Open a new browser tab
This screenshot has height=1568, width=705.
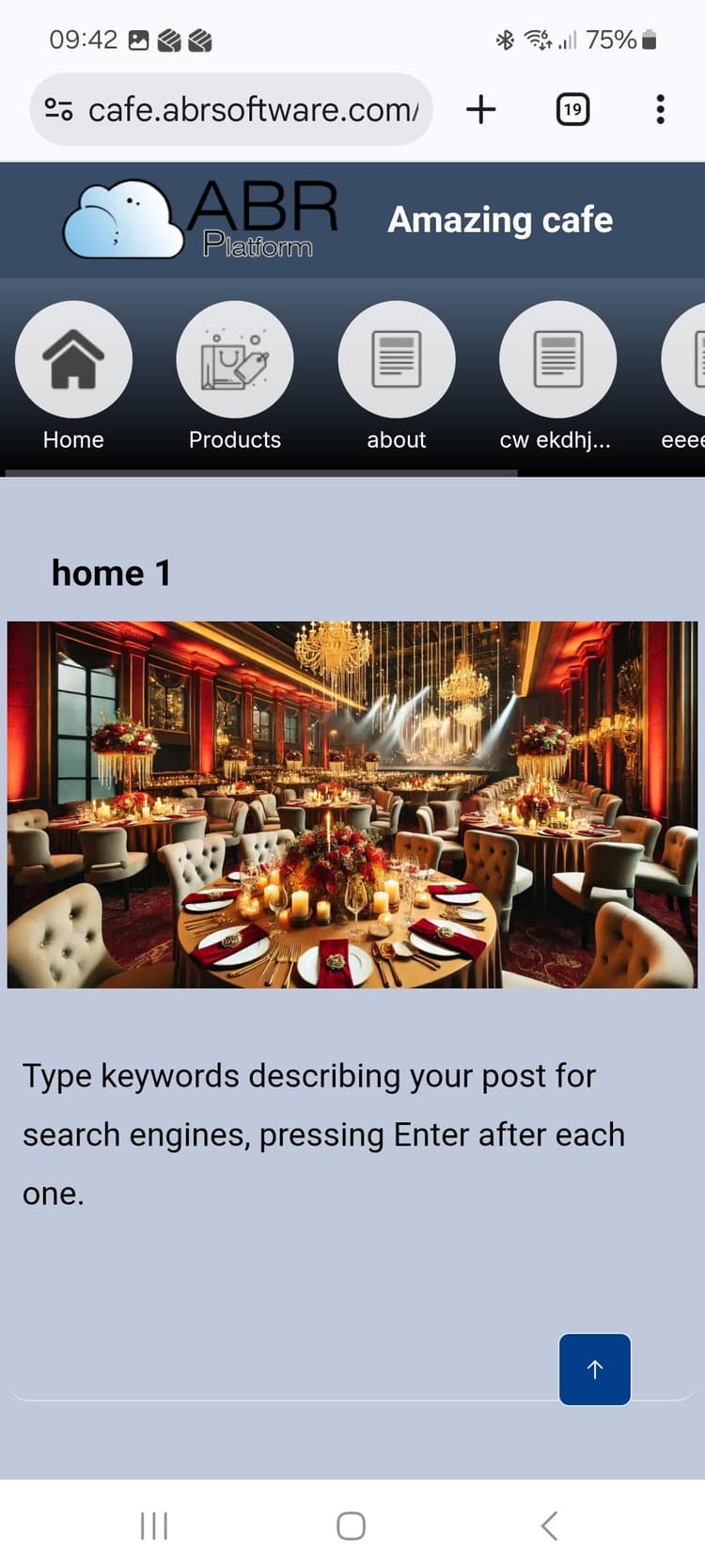pos(480,110)
